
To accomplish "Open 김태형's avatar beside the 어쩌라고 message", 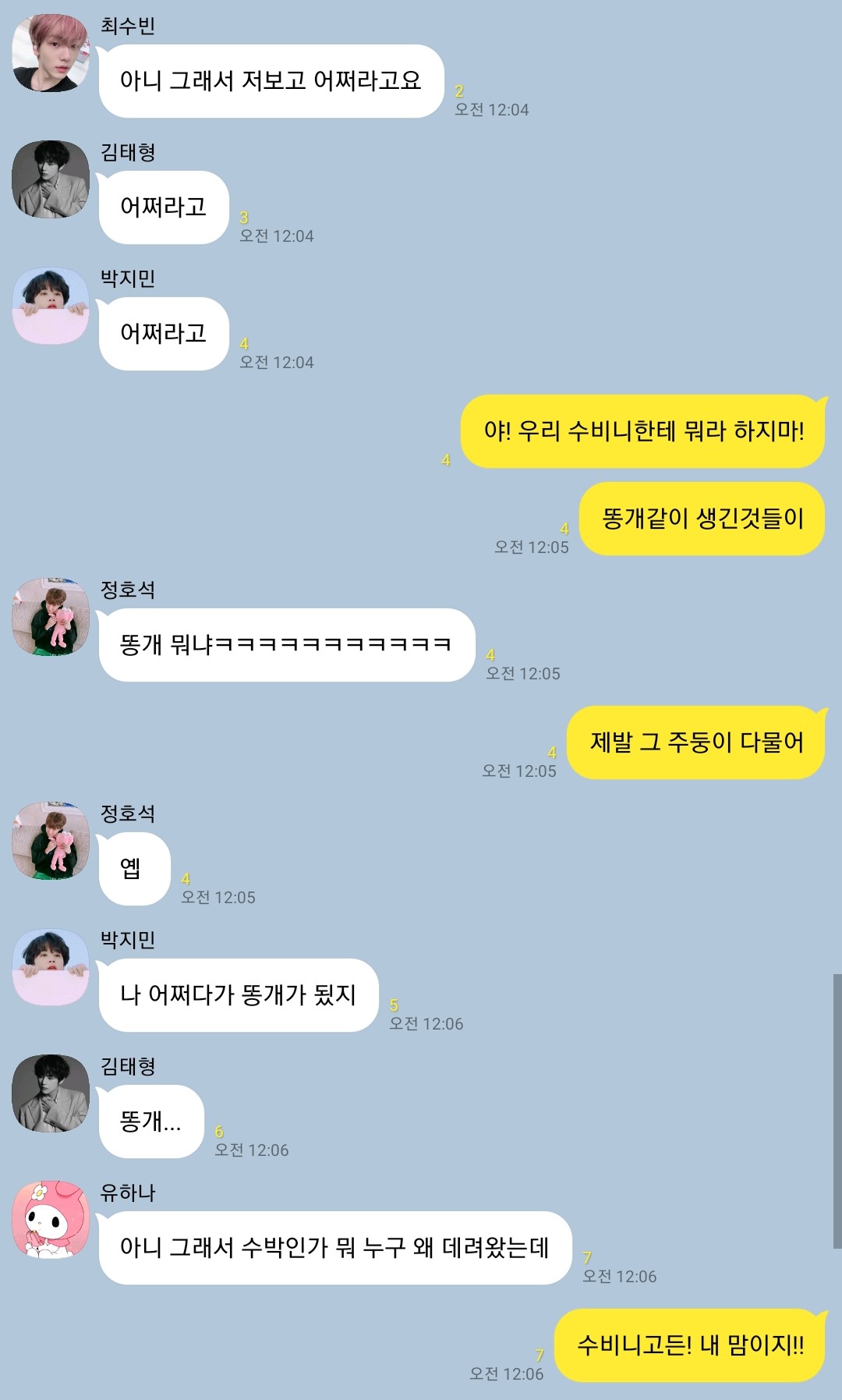I will (51, 179).
